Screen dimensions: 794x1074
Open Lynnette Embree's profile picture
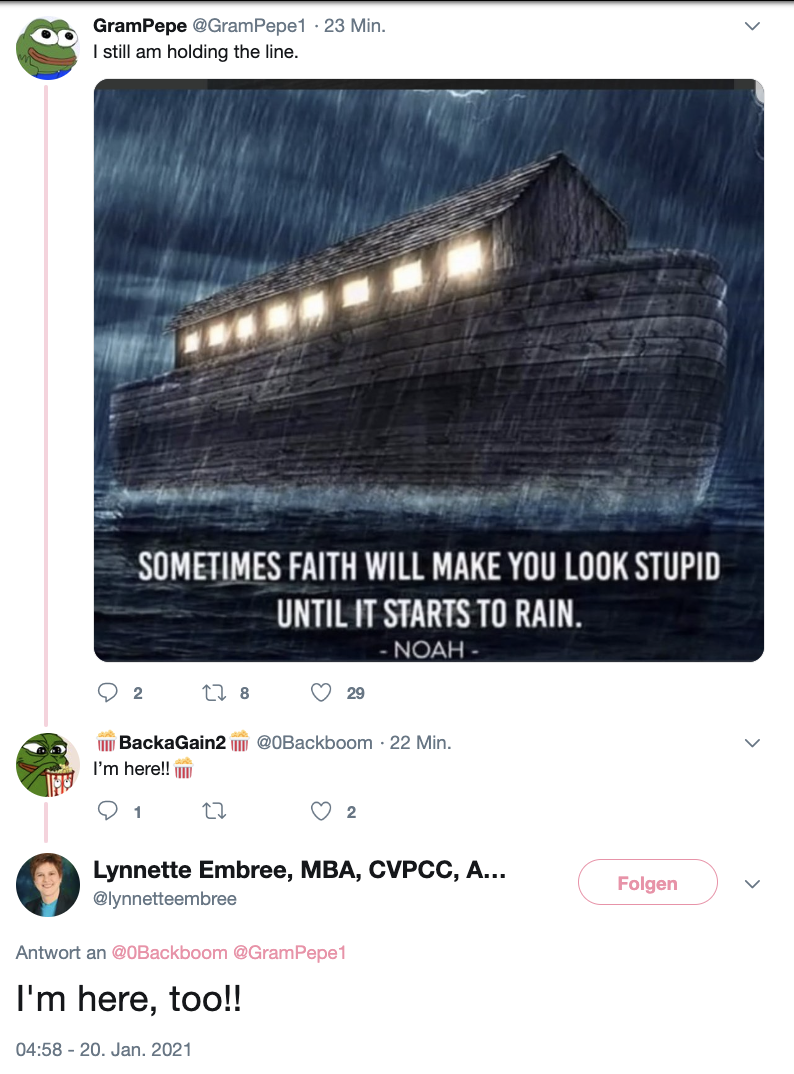pyautogui.click(x=47, y=884)
